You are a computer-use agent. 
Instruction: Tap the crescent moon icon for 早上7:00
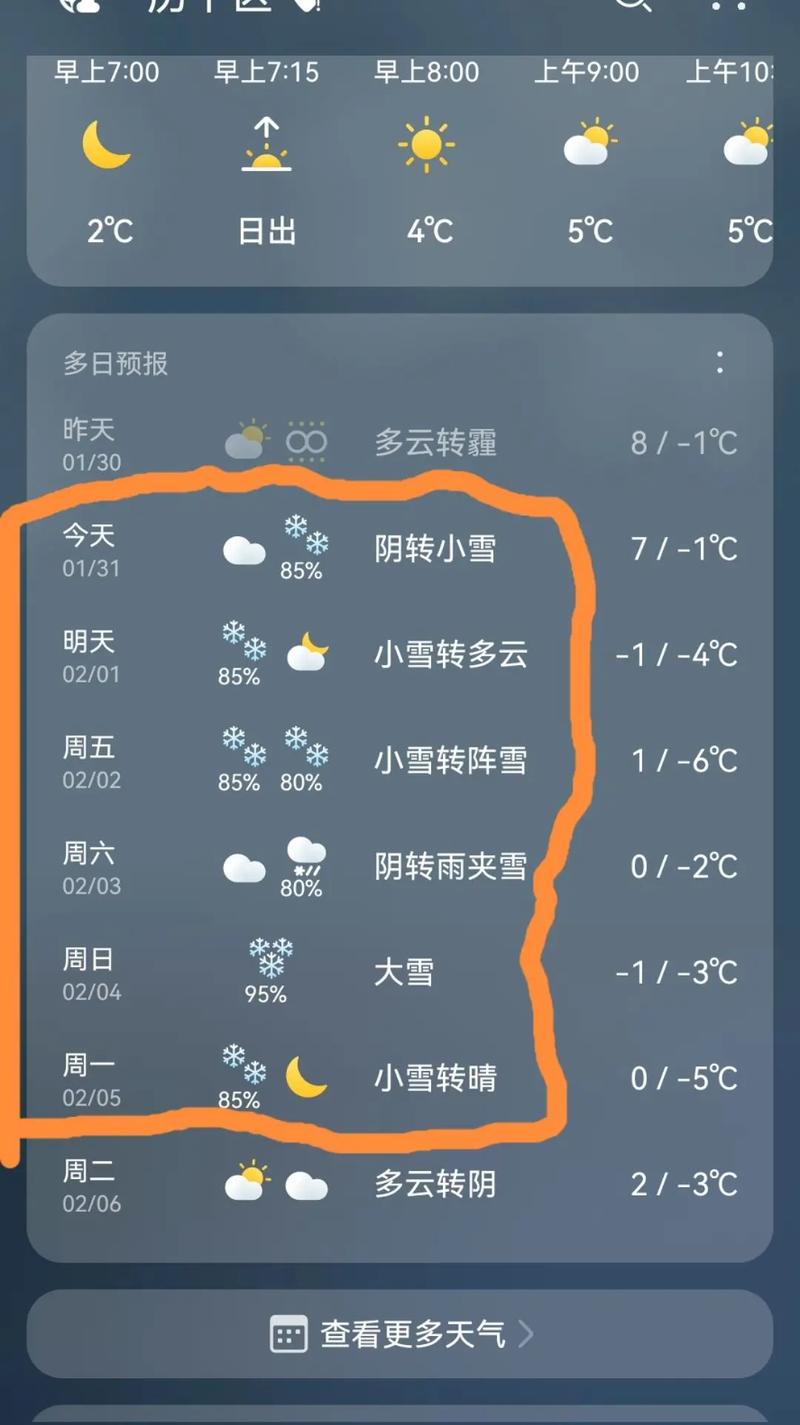107,146
